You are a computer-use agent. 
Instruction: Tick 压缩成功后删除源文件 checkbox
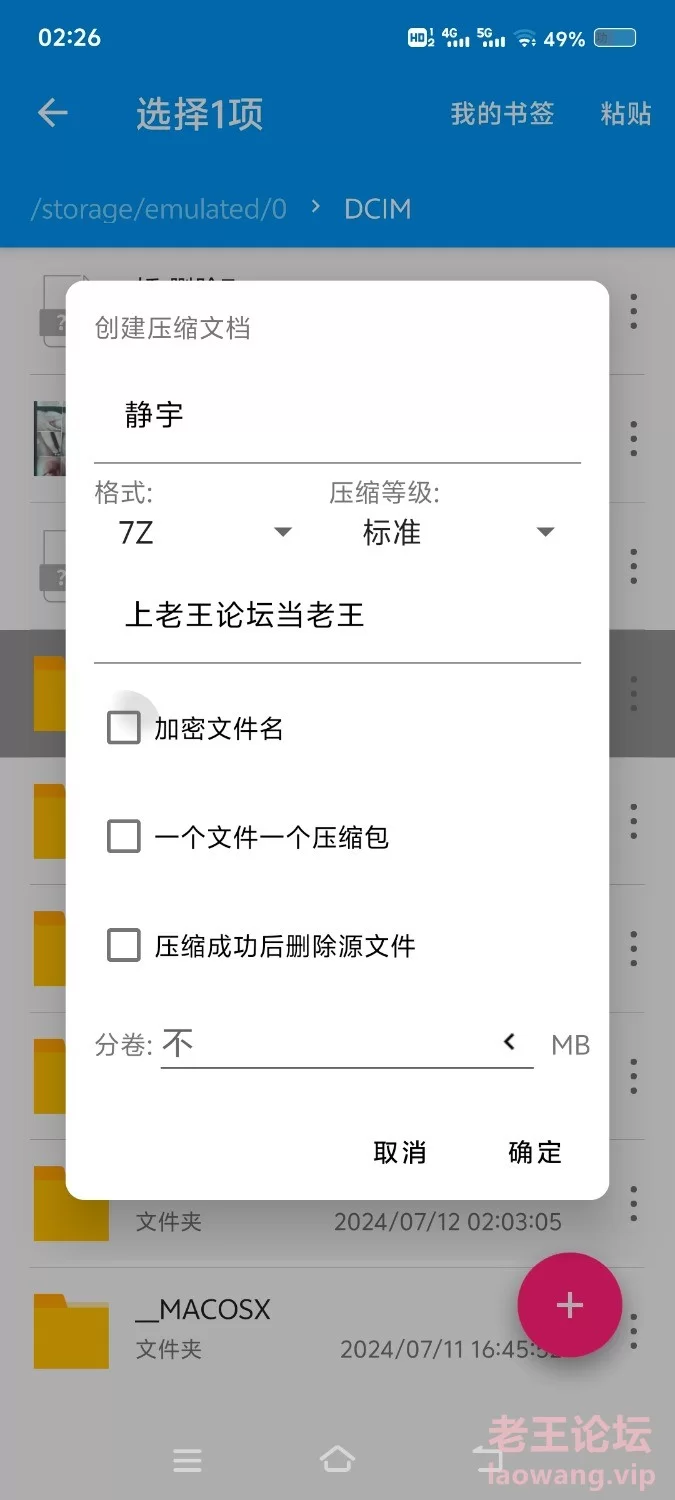click(123, 946)
